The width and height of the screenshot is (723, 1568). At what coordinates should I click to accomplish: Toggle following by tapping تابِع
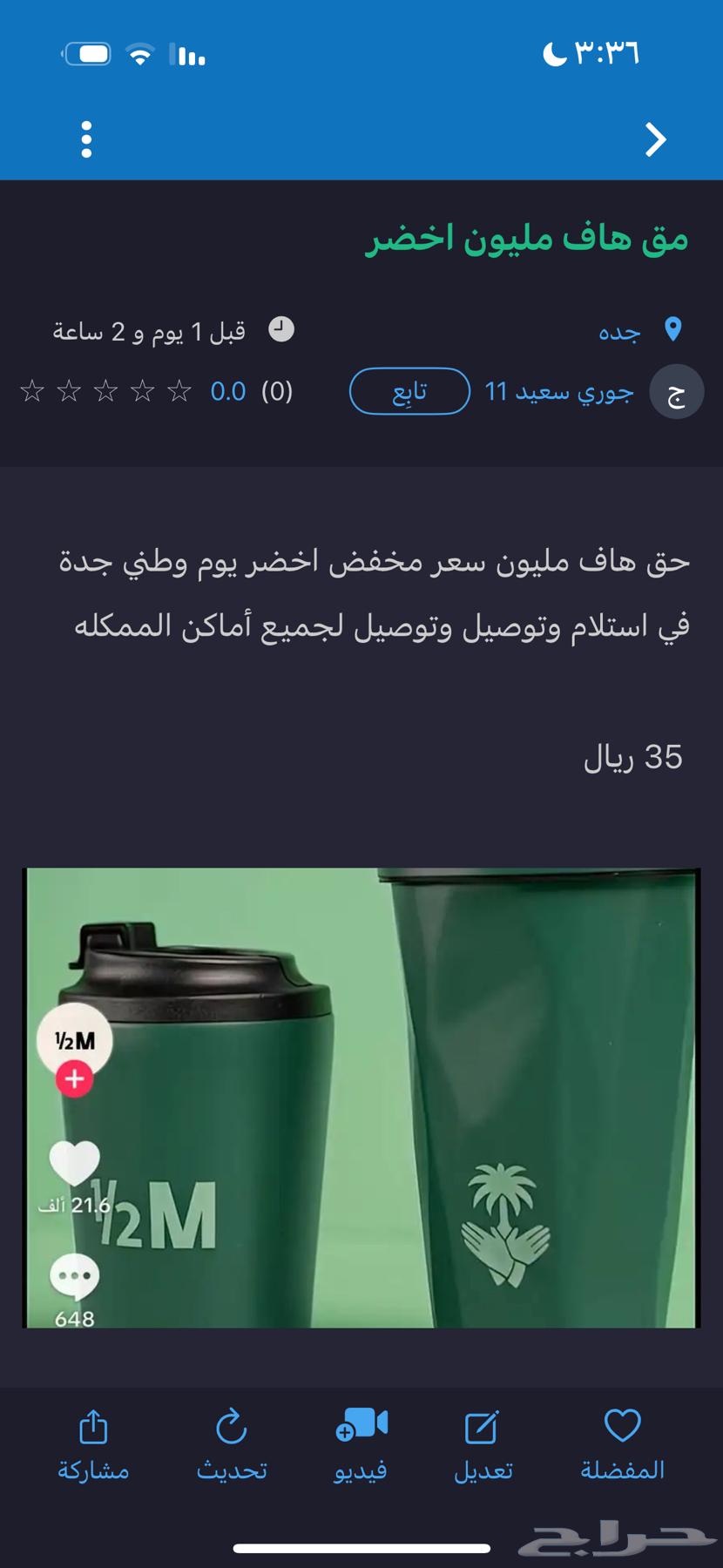click(x=408, y=391)
